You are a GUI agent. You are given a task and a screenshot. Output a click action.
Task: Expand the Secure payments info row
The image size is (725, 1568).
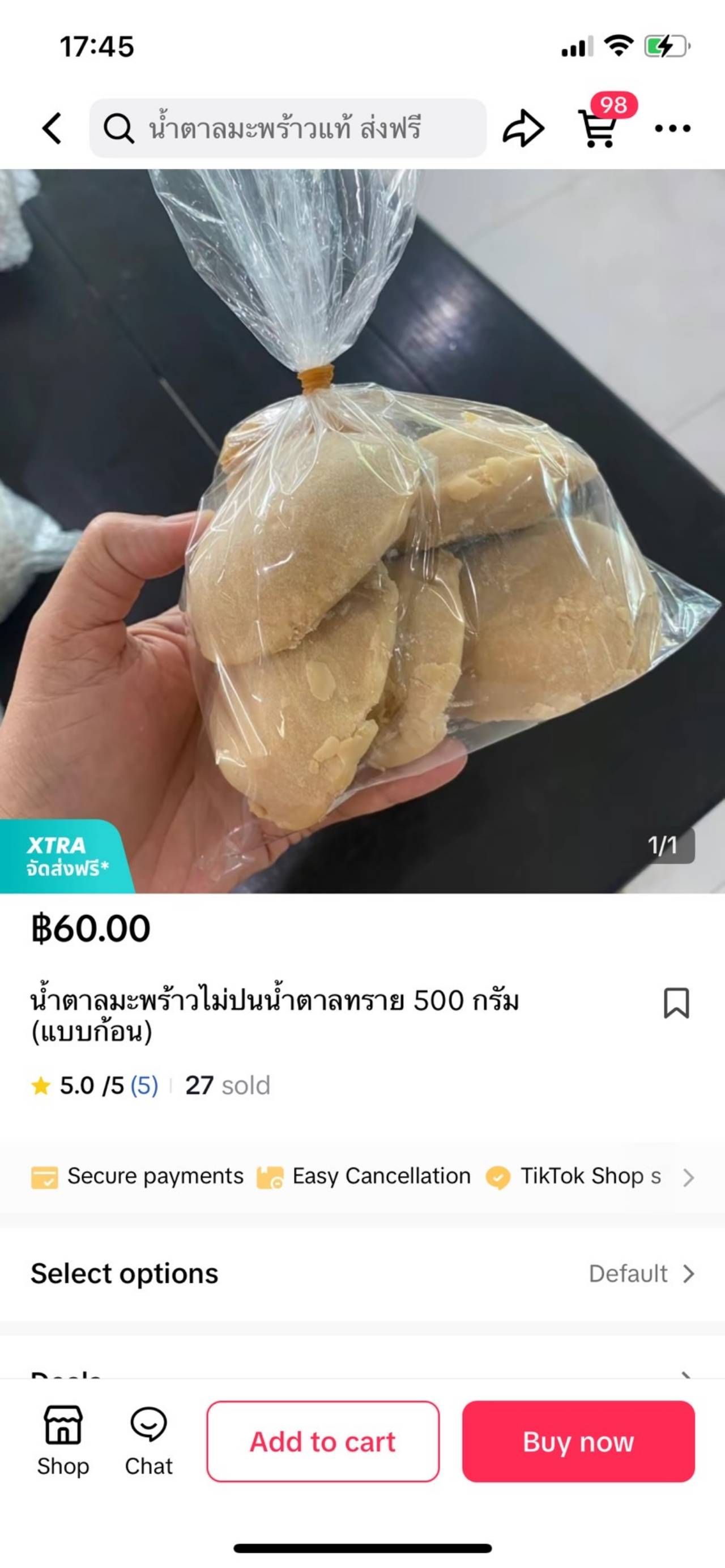(x=688, y=1177)
